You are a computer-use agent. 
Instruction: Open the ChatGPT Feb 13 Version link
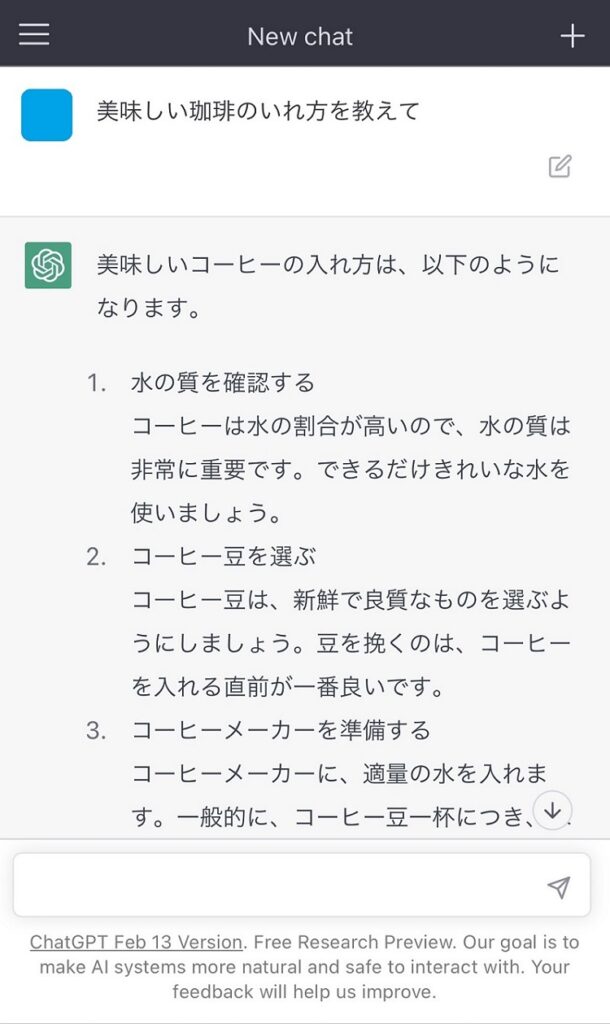click(x=136, y=942)
